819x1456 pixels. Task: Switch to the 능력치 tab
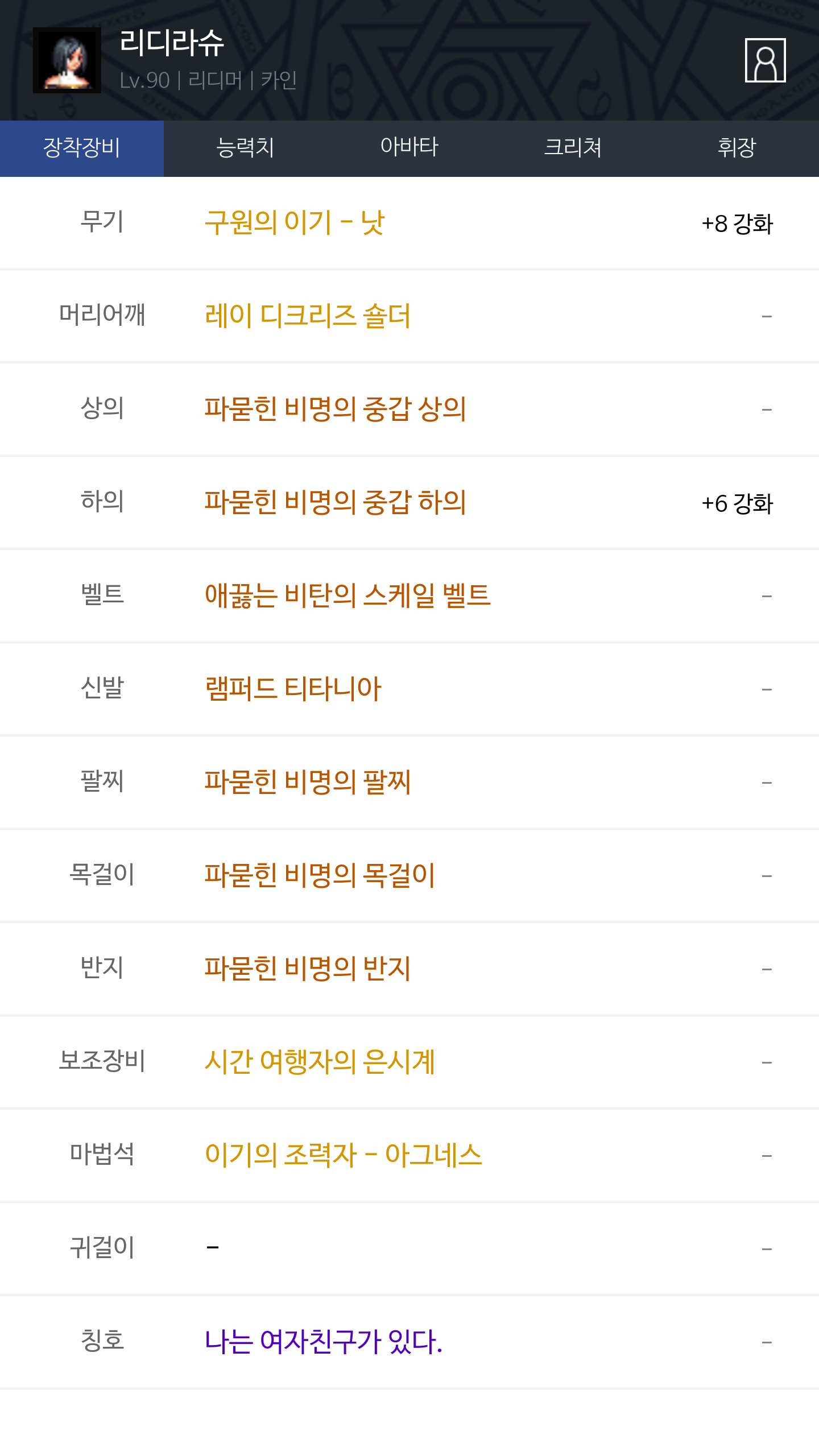tap(246, 148)
